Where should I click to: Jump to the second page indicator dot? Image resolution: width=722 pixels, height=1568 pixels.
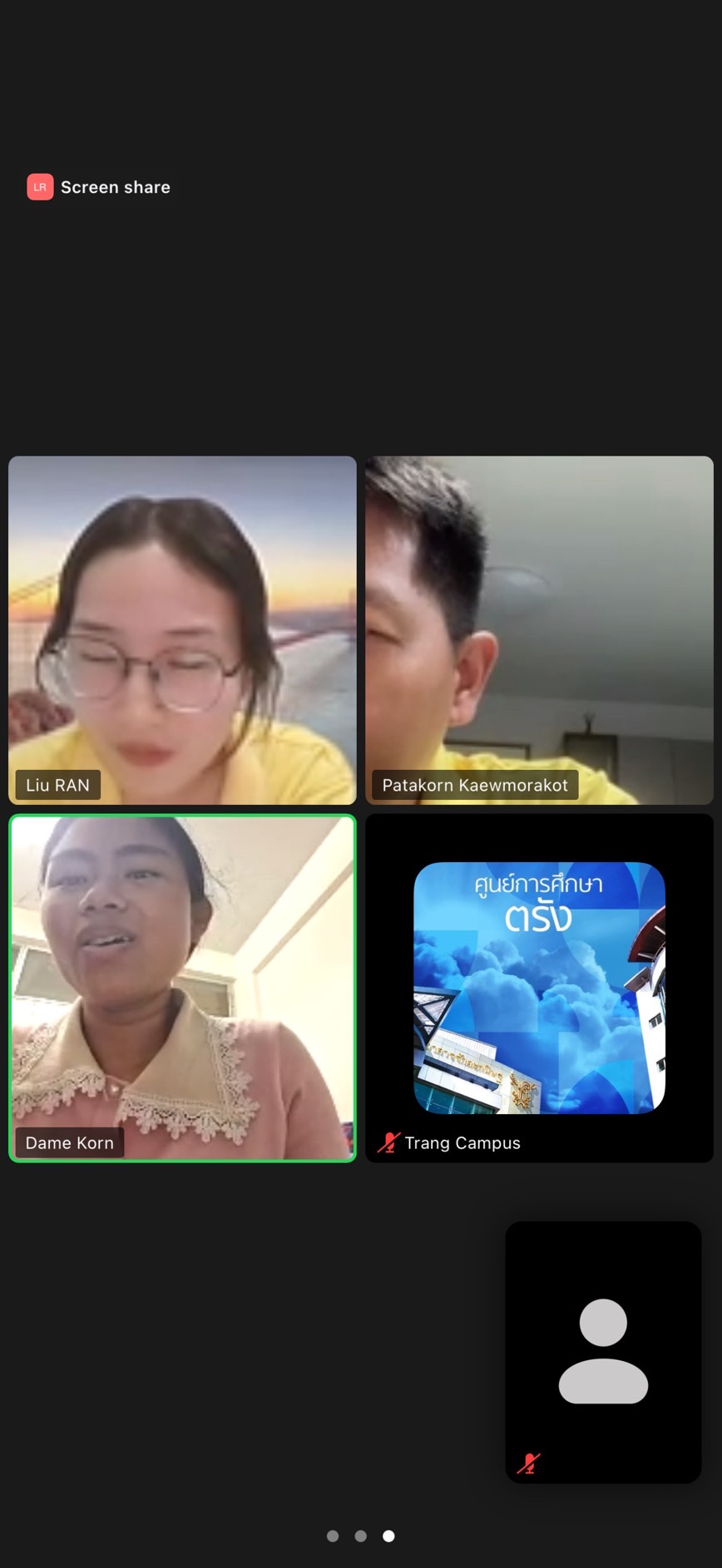pyautogui.click(x=360, y=1536)
